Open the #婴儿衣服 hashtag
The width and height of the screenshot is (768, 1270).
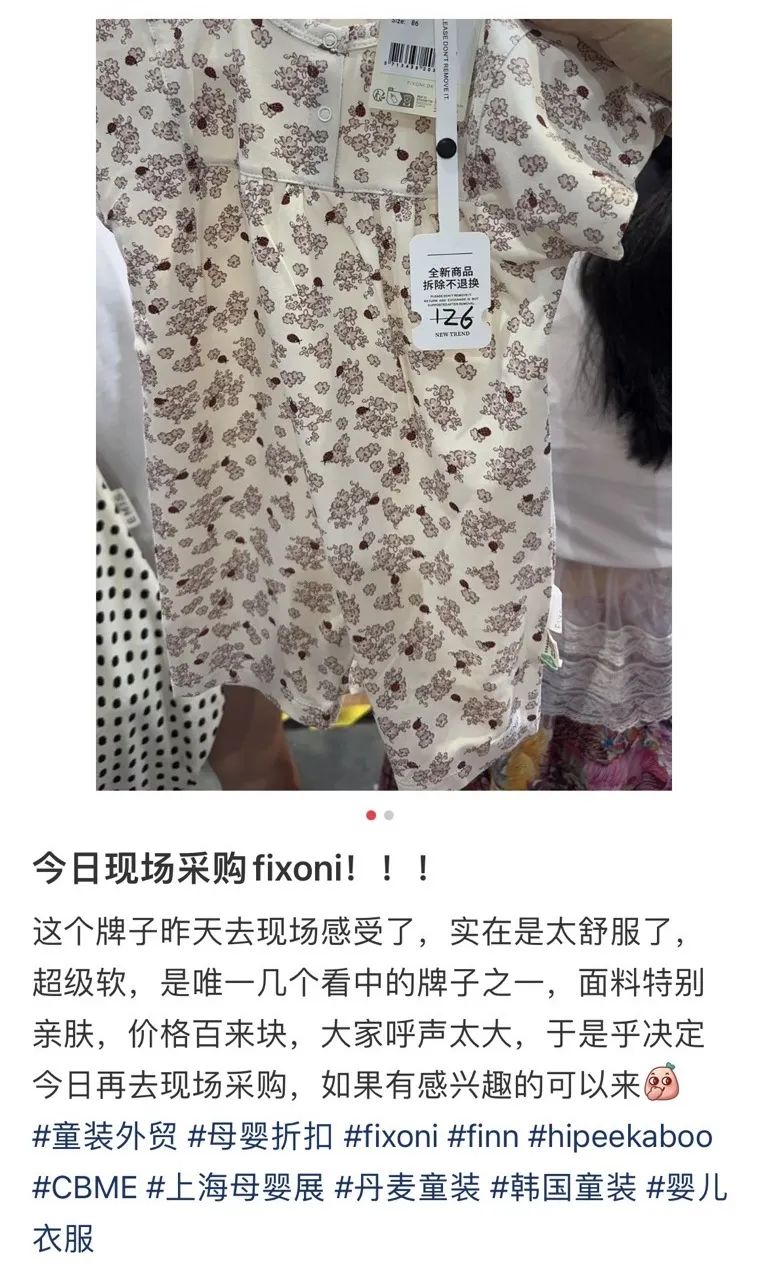[x=690, y=1188]
